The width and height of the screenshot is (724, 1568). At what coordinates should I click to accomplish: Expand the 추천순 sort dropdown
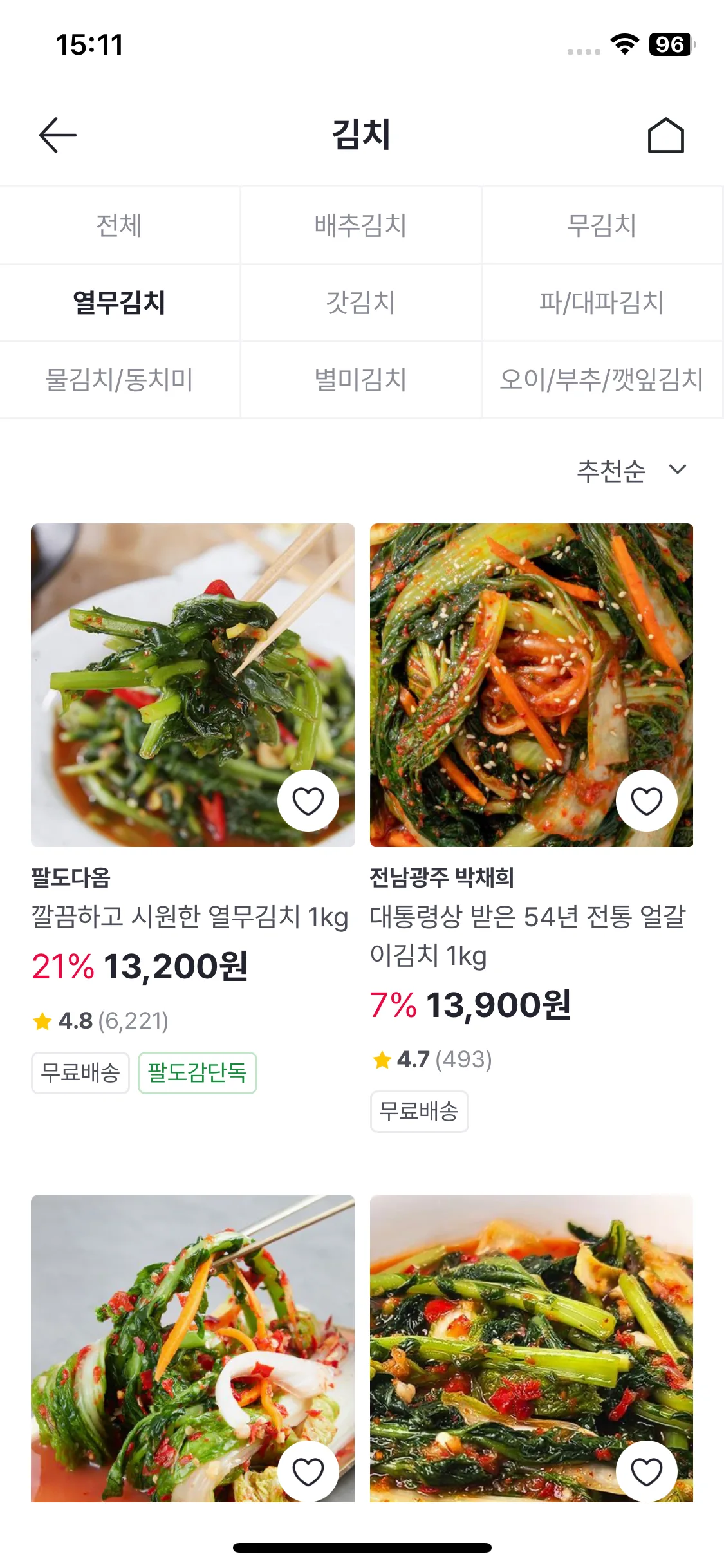(x=631, y=471)
